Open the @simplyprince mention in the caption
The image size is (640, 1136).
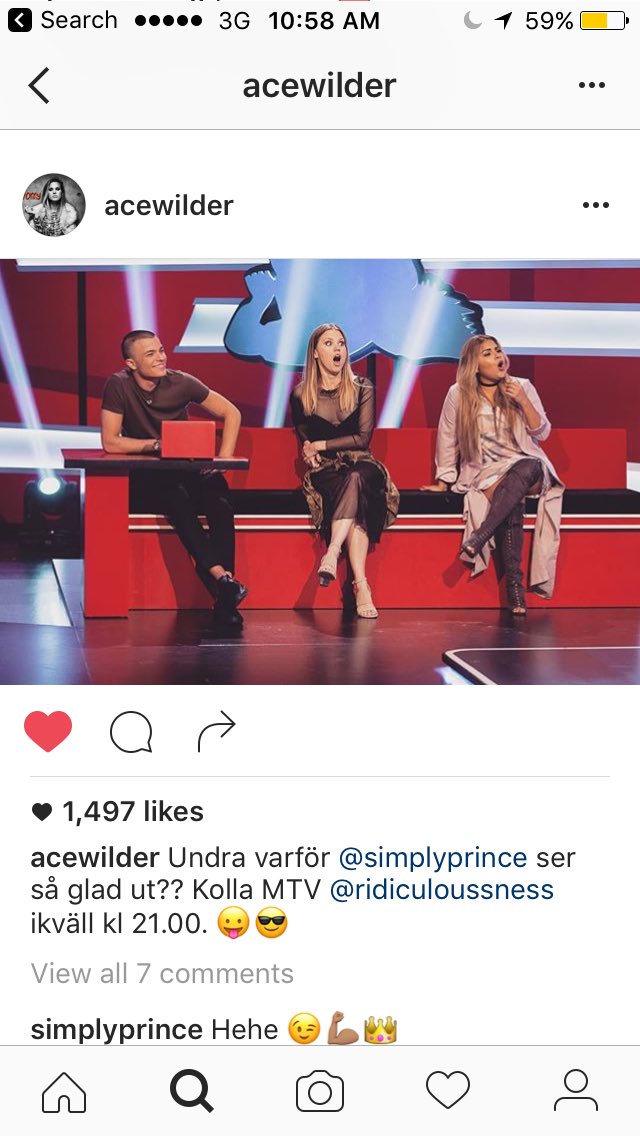433,858
